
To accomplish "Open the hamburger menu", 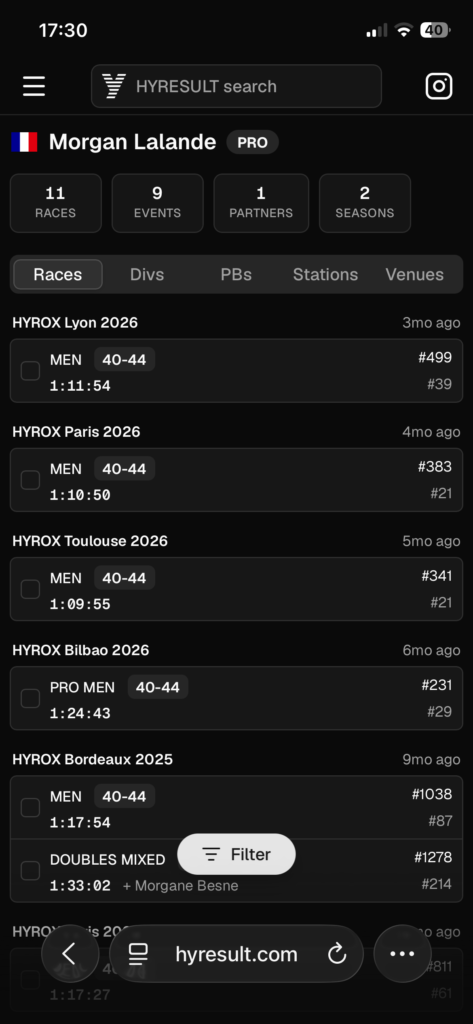I will tap(34, 86).
